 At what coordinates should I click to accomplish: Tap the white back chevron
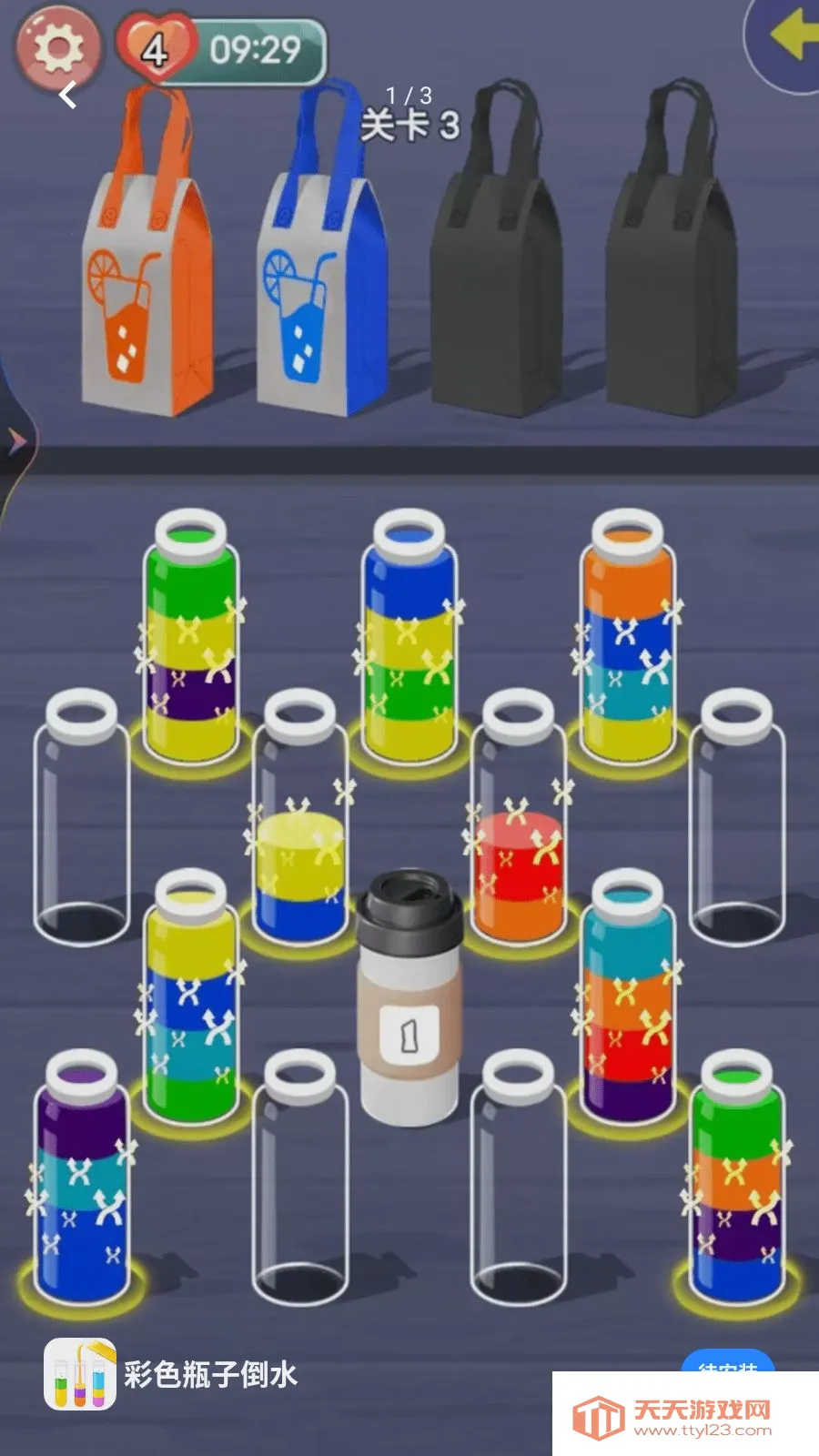pos(69,95)
